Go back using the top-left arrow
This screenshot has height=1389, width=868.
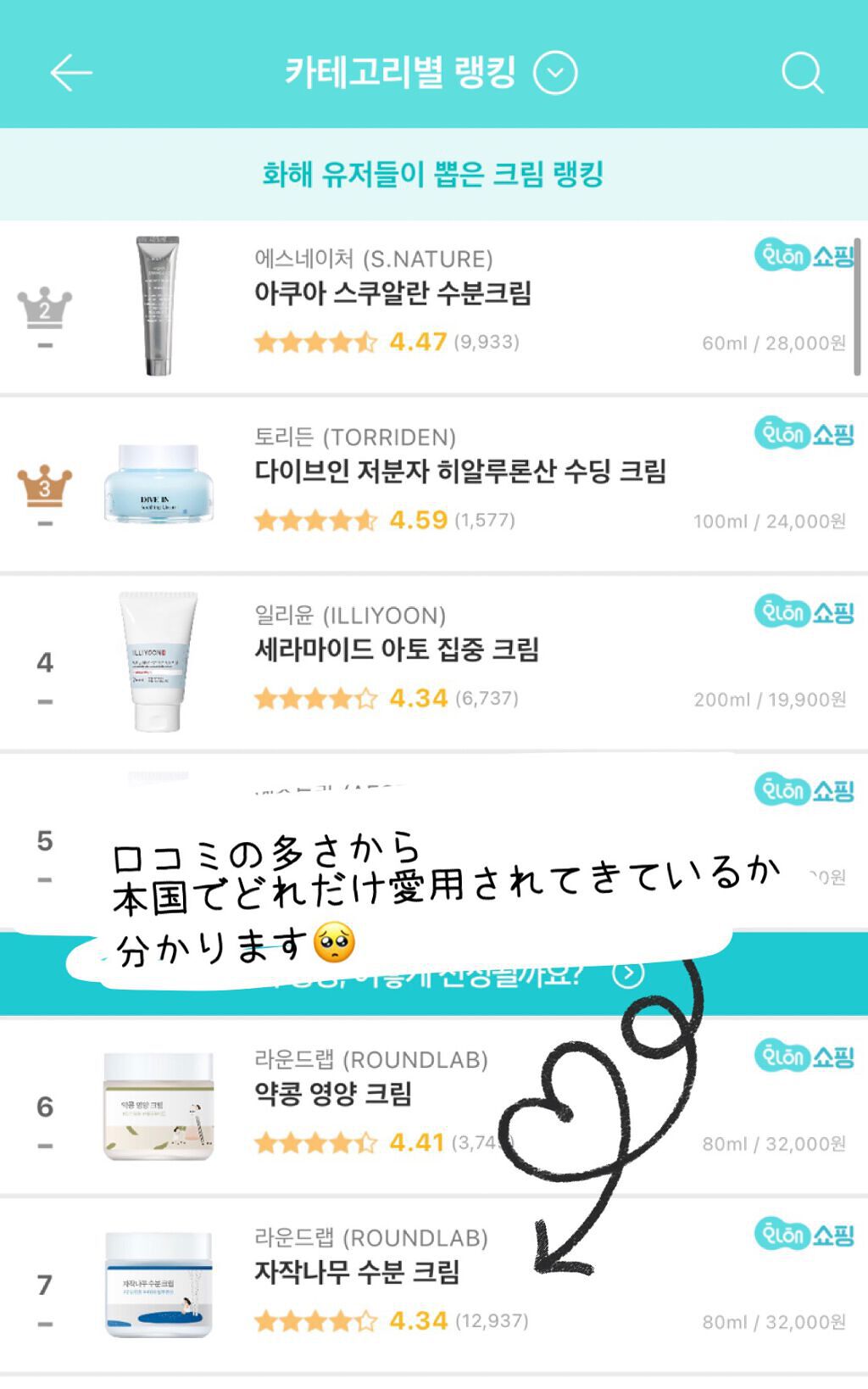coord(71,73)
